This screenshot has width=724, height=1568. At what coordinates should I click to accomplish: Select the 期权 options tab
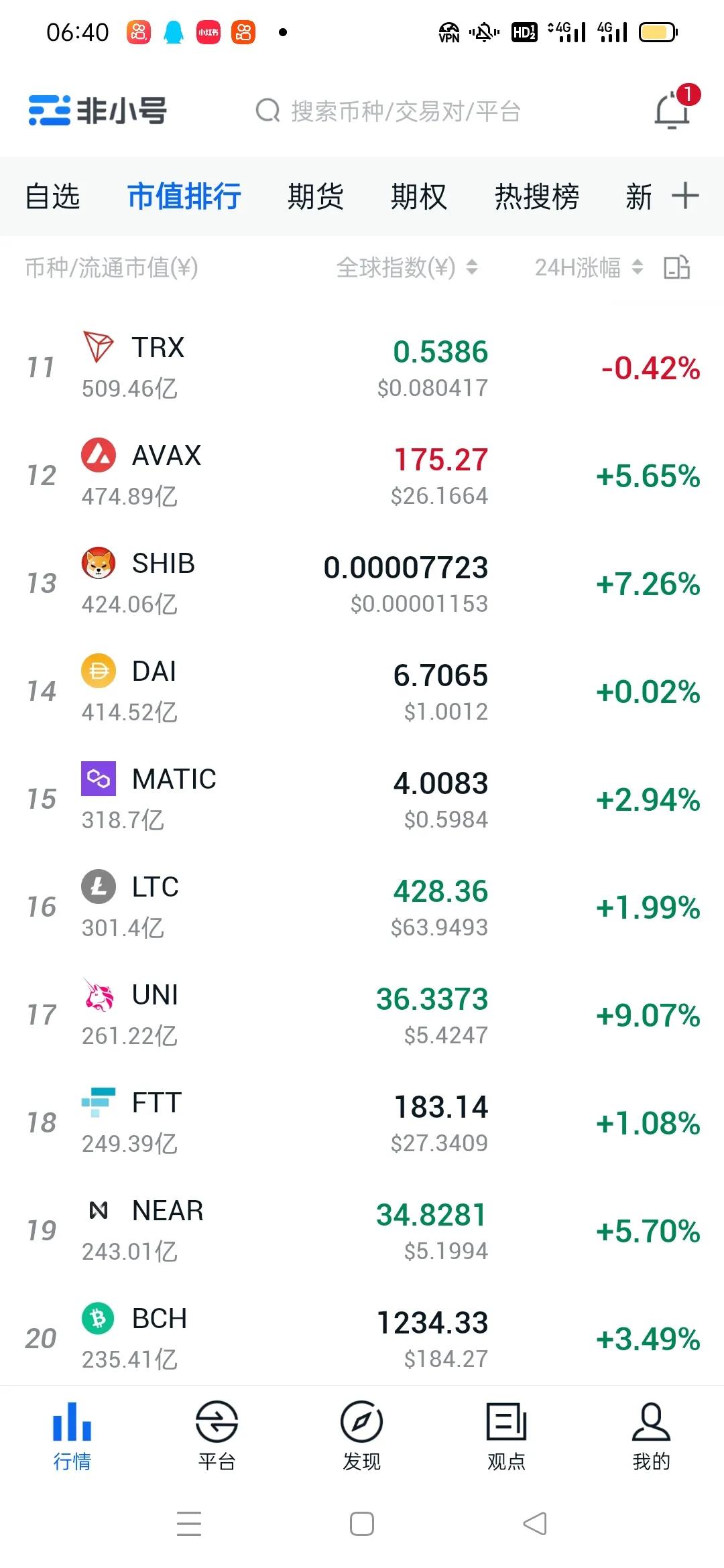click(x=418, y=197)
